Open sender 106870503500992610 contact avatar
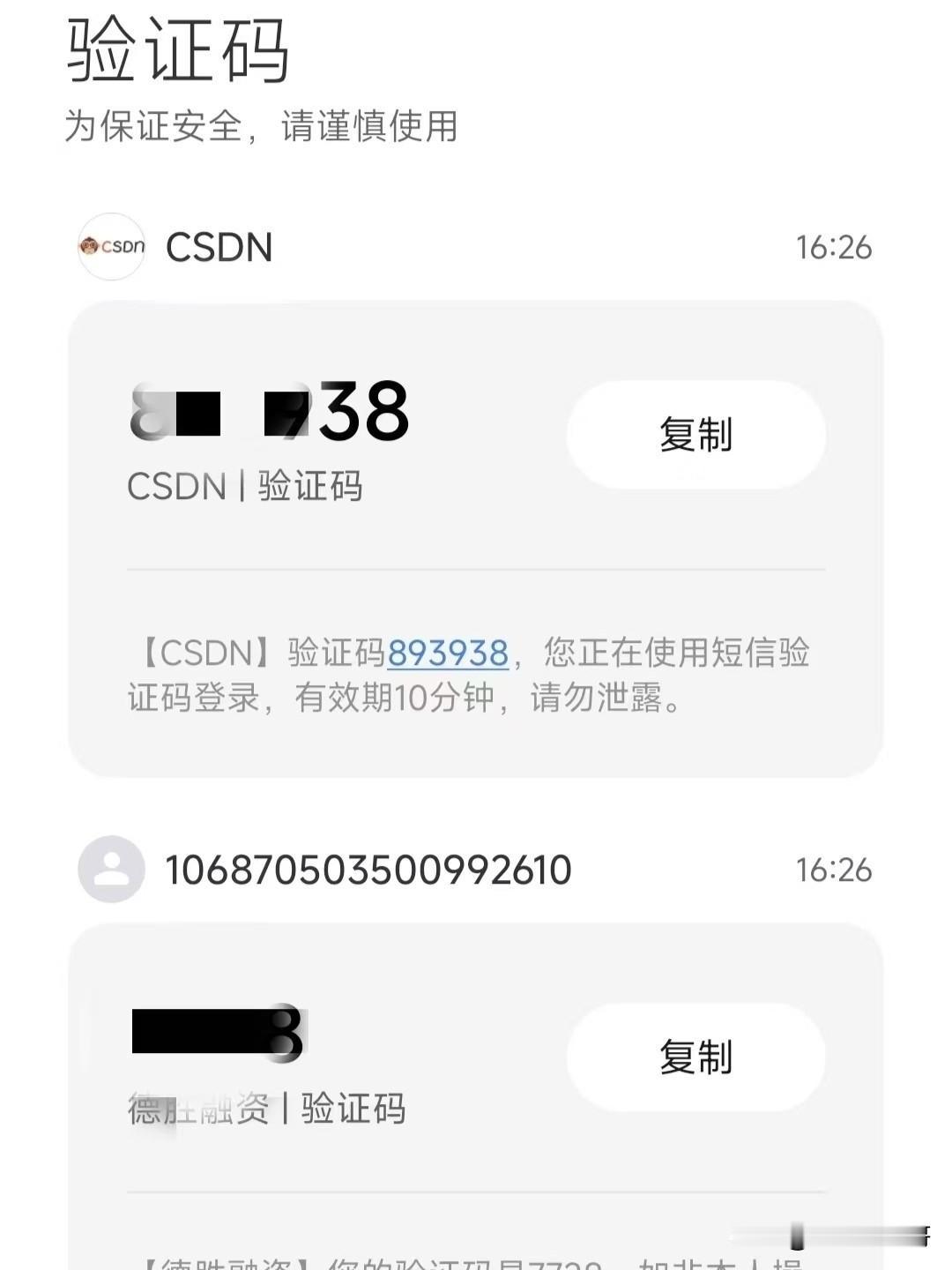The width and height of the screenshot is (952, 1270). [x=111, y=870]
